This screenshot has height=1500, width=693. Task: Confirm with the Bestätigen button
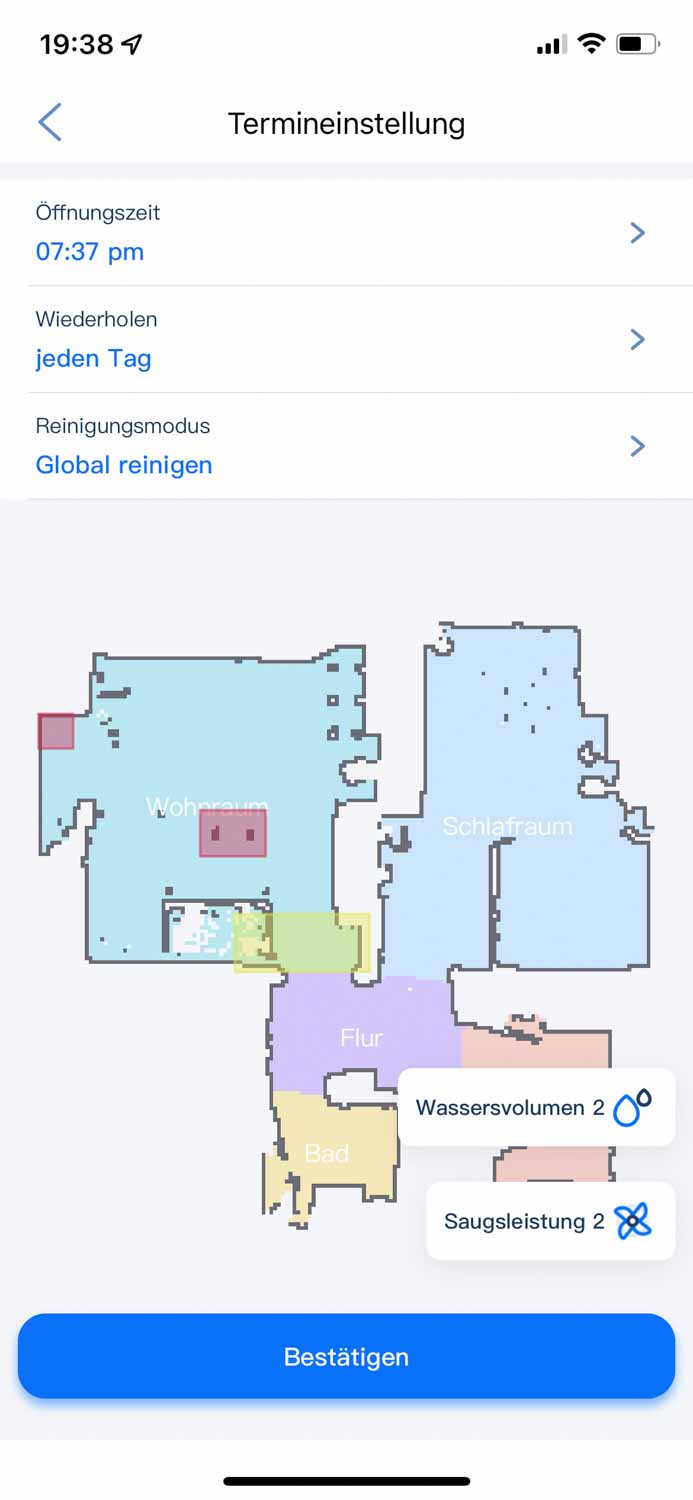click(346, 1356)
